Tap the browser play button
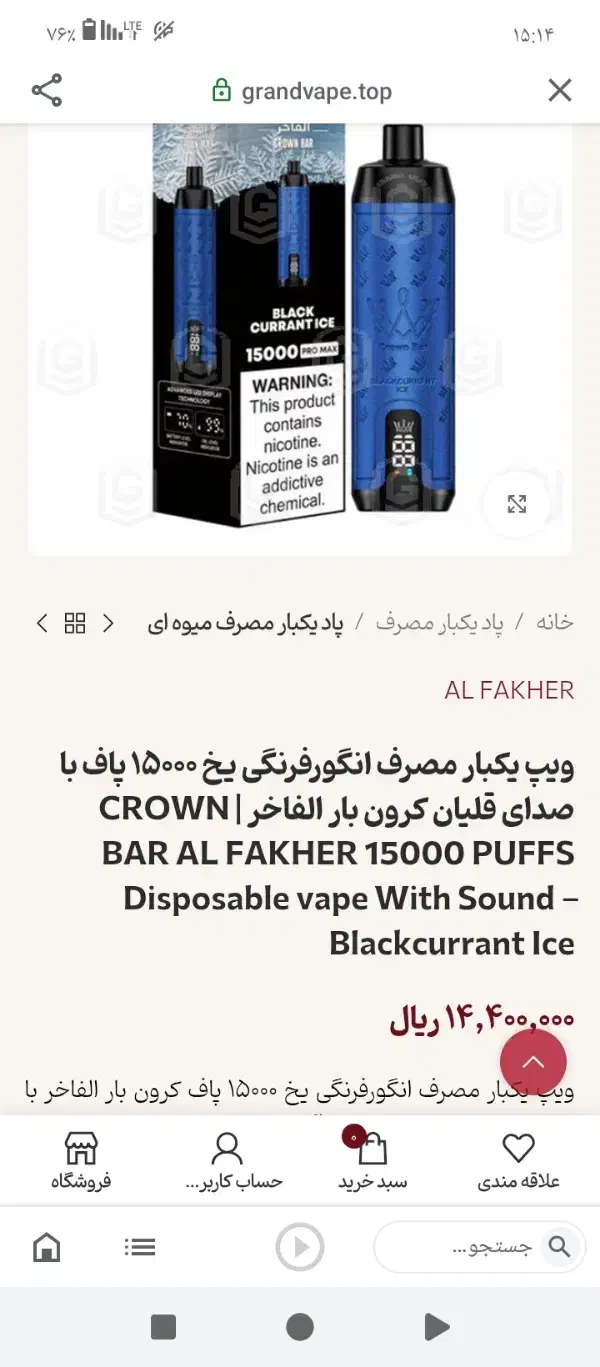600x1367 pixels. pos(300,1247)
